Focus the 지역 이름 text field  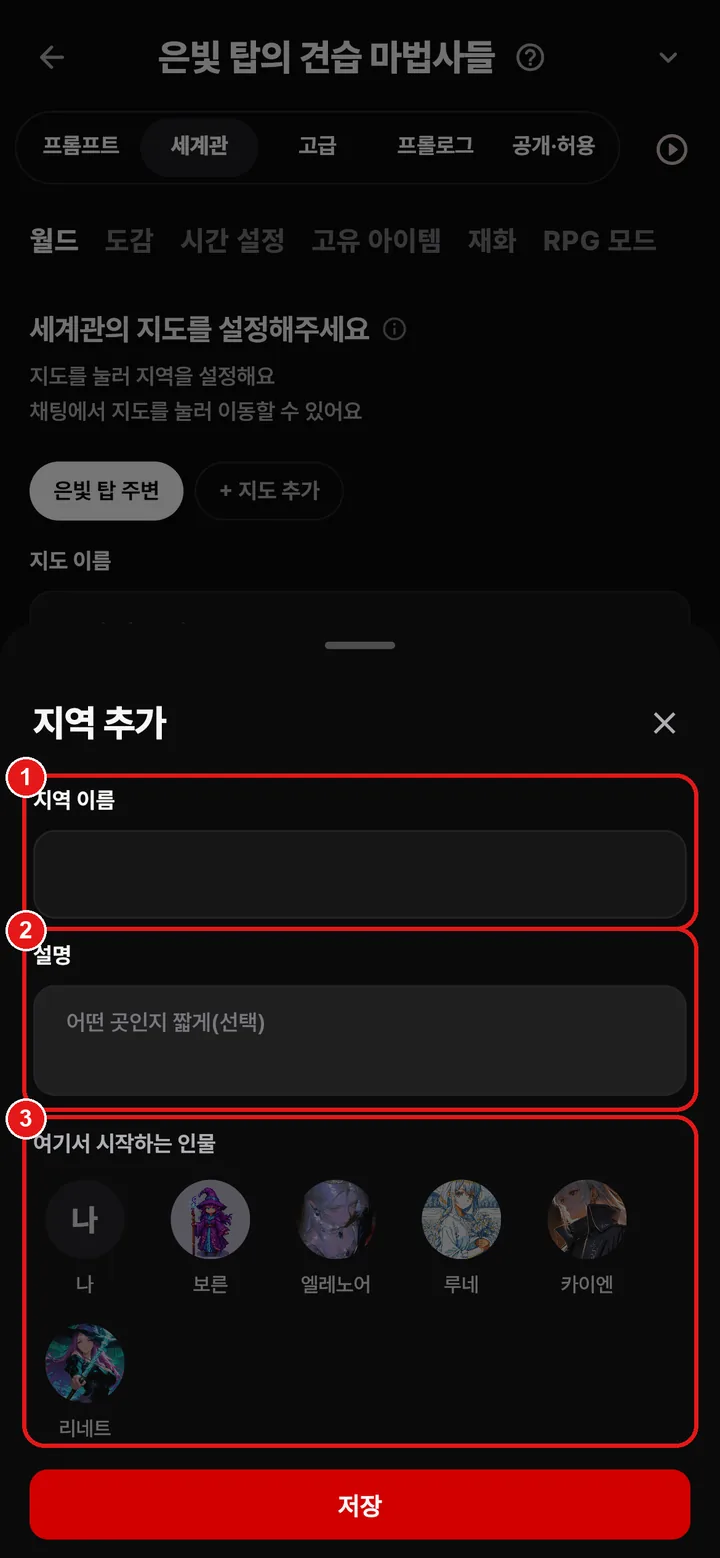[360, 874]
